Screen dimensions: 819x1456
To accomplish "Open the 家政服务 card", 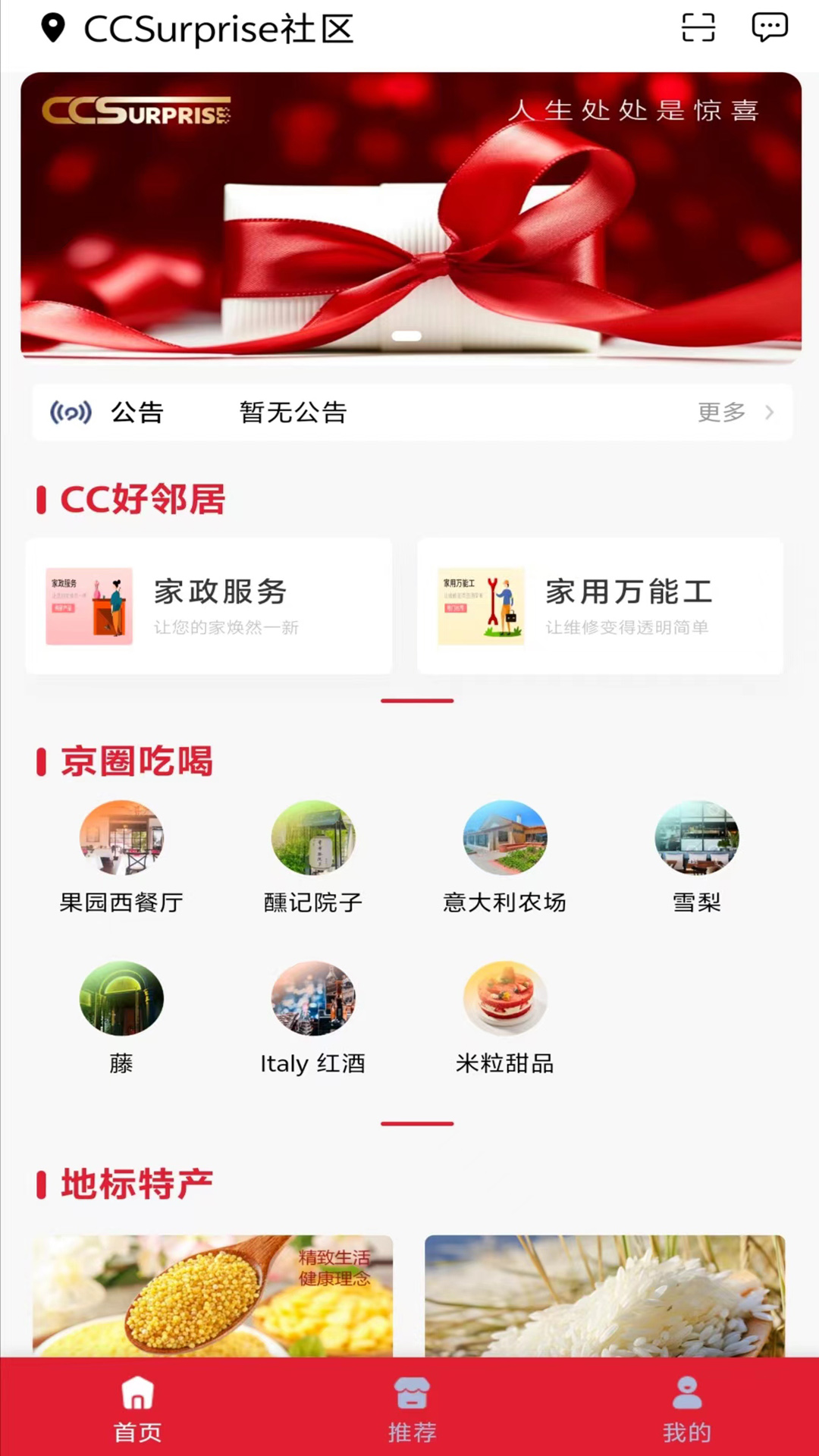I will point(209,605).
